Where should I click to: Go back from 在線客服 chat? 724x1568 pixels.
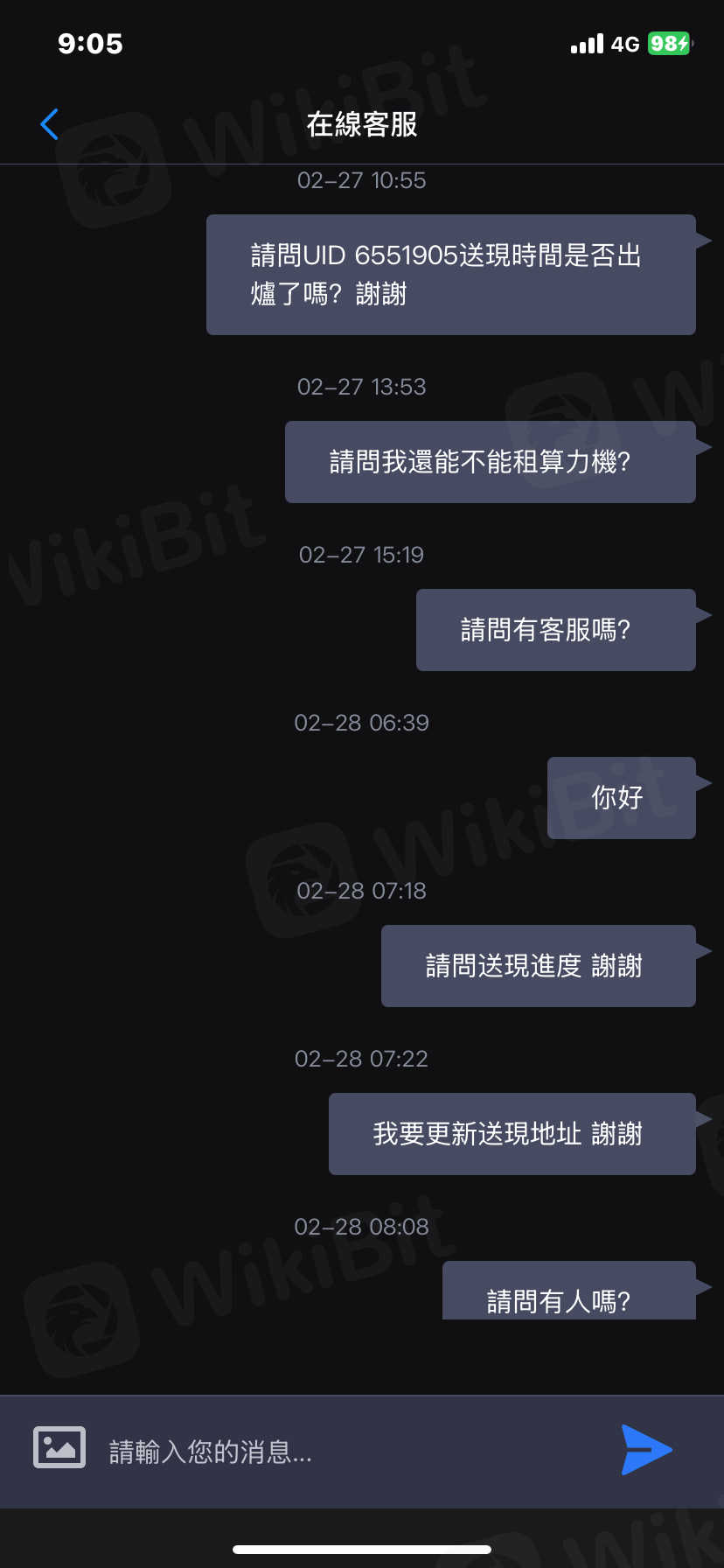[50, 124]
